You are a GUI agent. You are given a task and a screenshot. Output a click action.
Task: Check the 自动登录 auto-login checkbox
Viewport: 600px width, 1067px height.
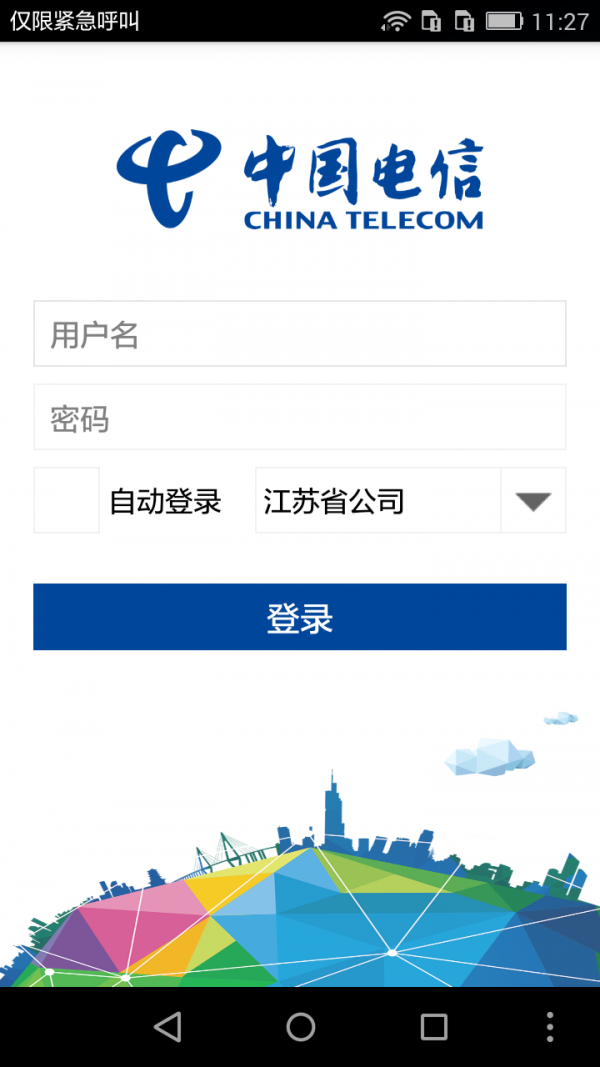pyautogui.click(x=67, y=500)
